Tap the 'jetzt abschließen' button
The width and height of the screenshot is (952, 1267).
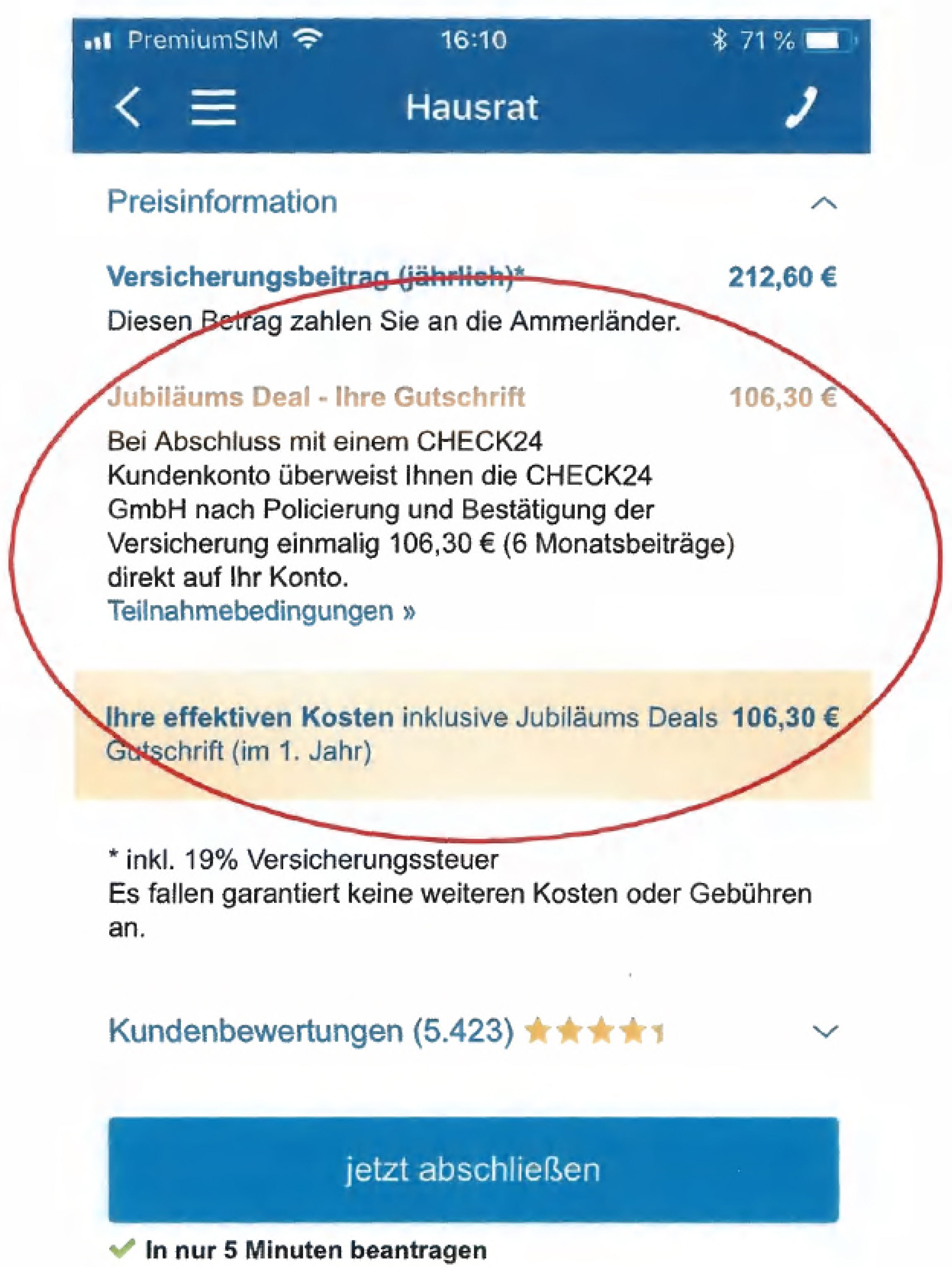click(x=473, y=1170)
